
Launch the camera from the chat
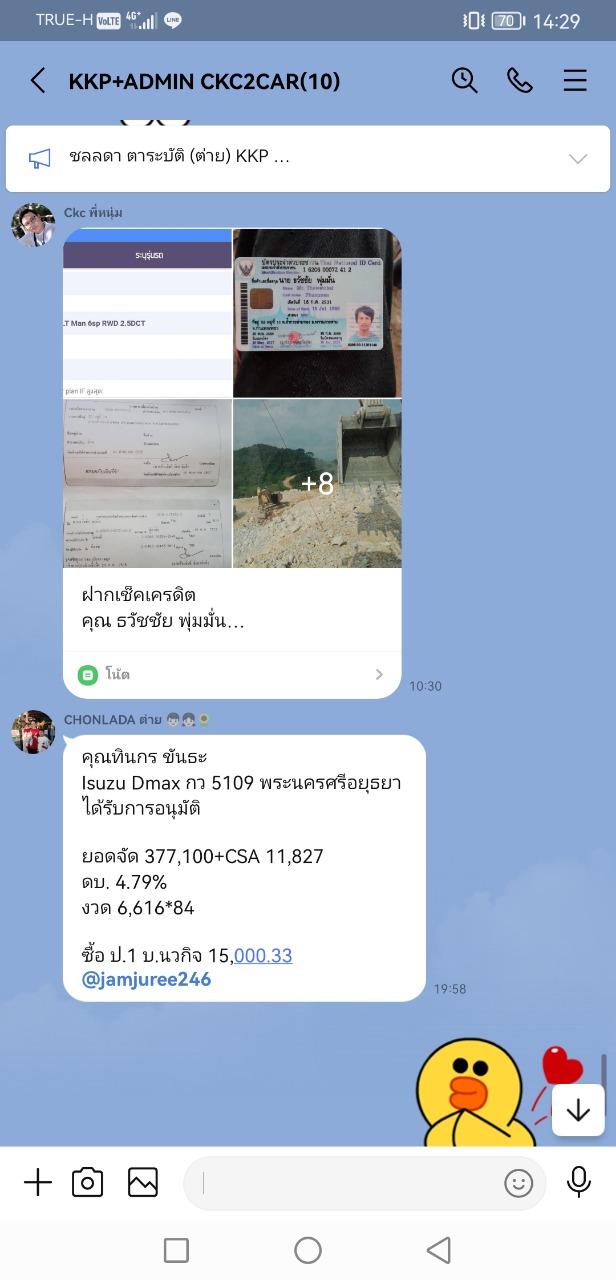[88, 1183]
